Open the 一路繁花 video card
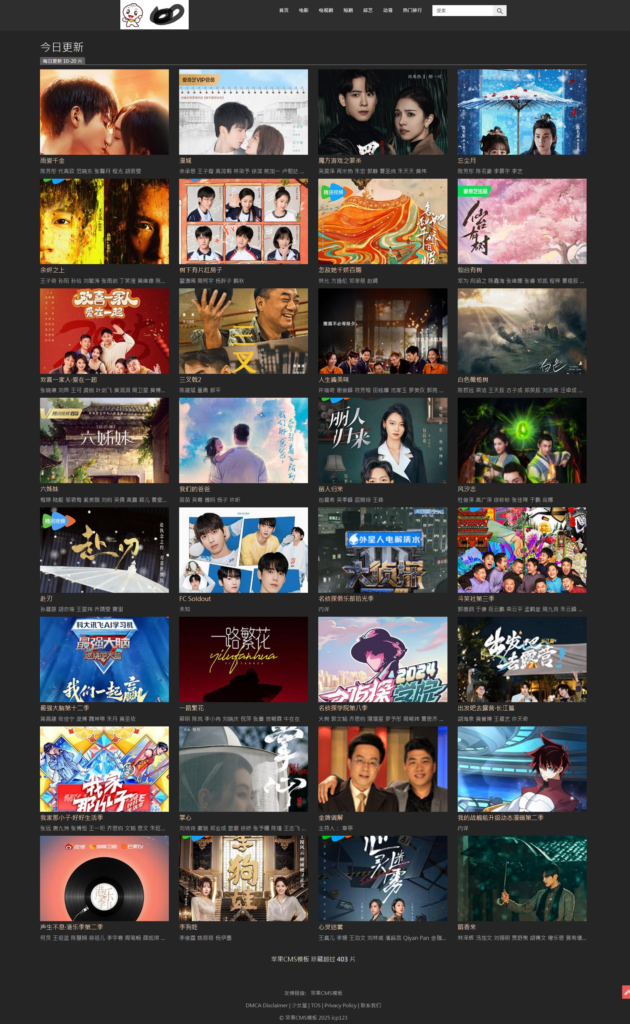The height and width of the screenshot is (1024, 630). tap(243, 660)
